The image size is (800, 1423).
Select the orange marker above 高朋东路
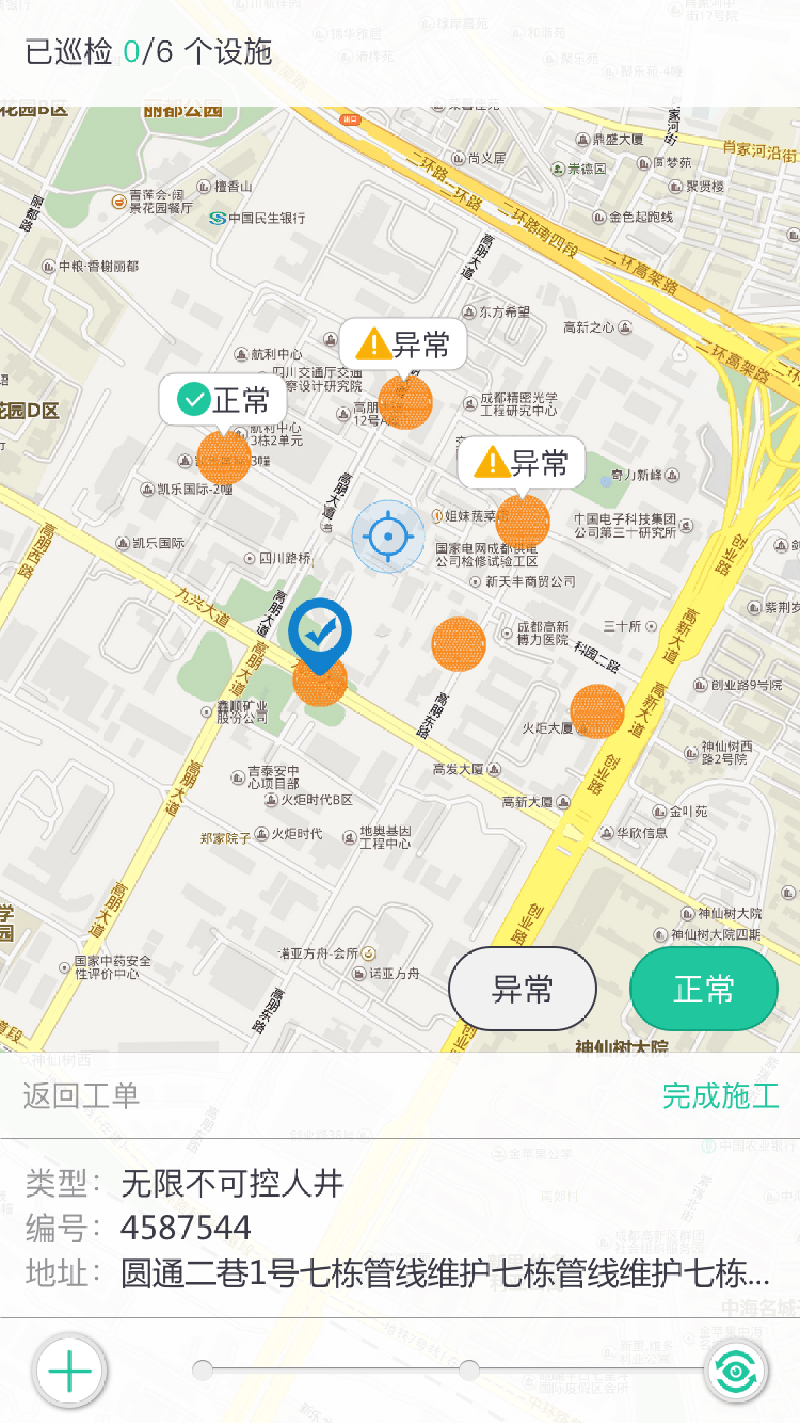[458, 643]
